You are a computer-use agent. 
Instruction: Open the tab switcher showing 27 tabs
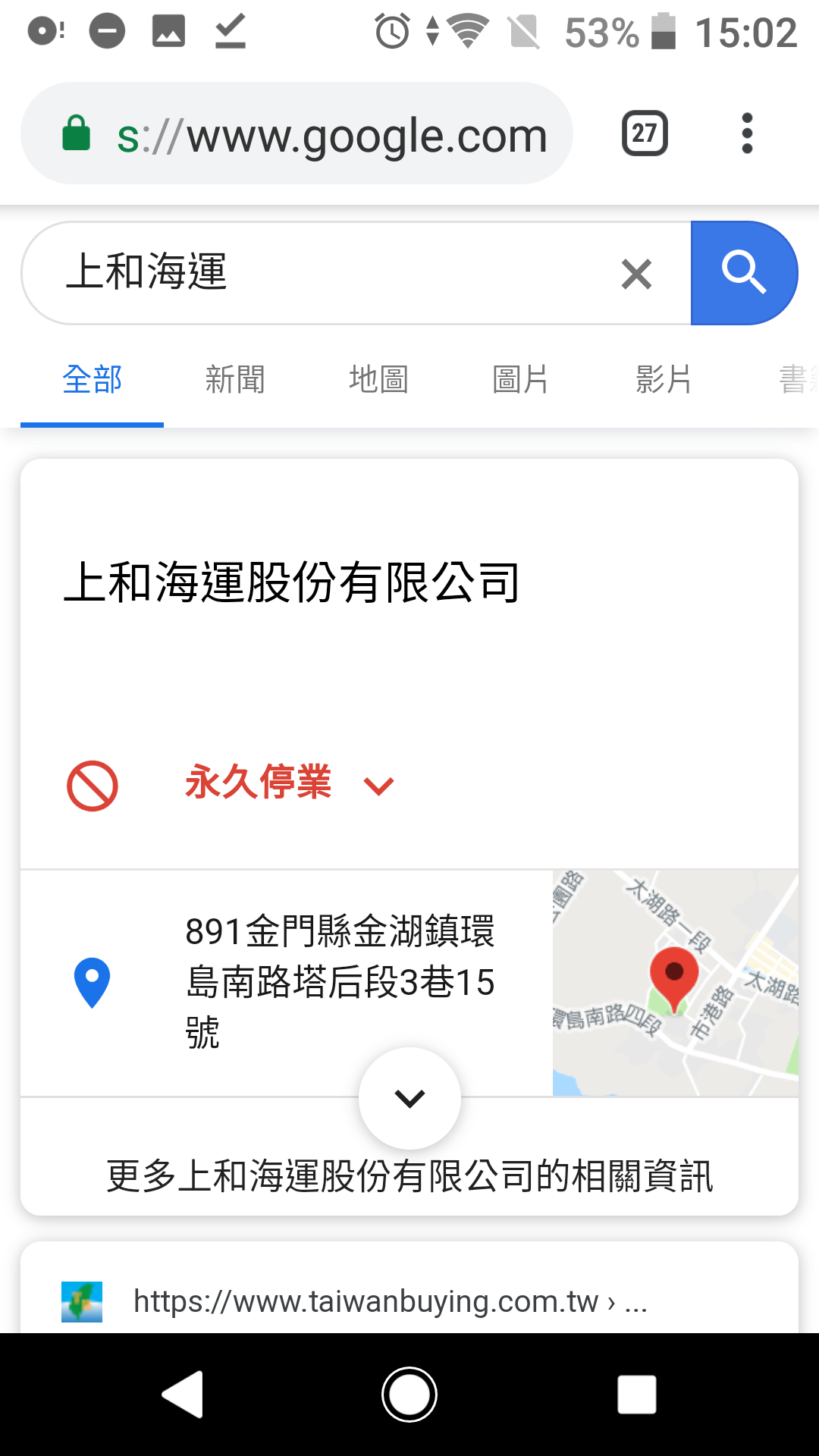pos(645,133)
